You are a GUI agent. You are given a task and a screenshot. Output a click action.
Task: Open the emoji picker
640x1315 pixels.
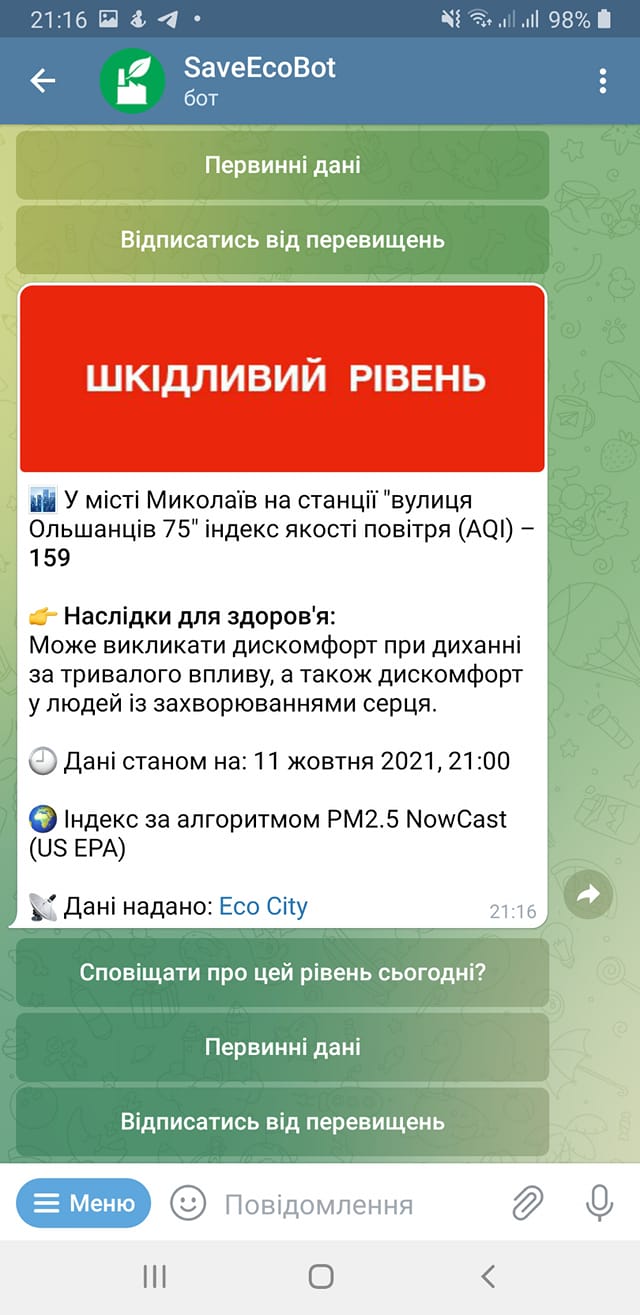click(187, 1203)
